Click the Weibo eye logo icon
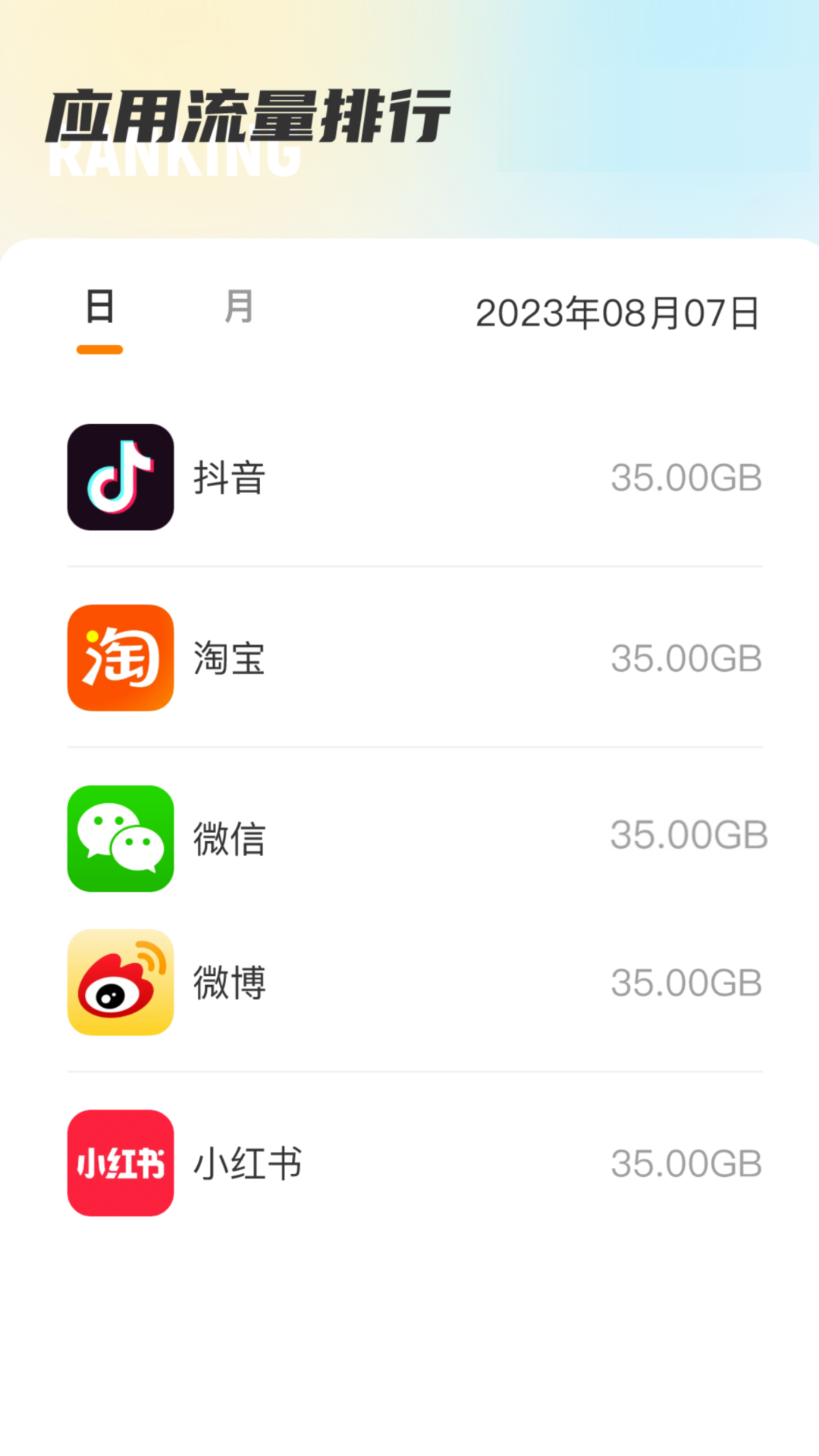 pos(120,982)
